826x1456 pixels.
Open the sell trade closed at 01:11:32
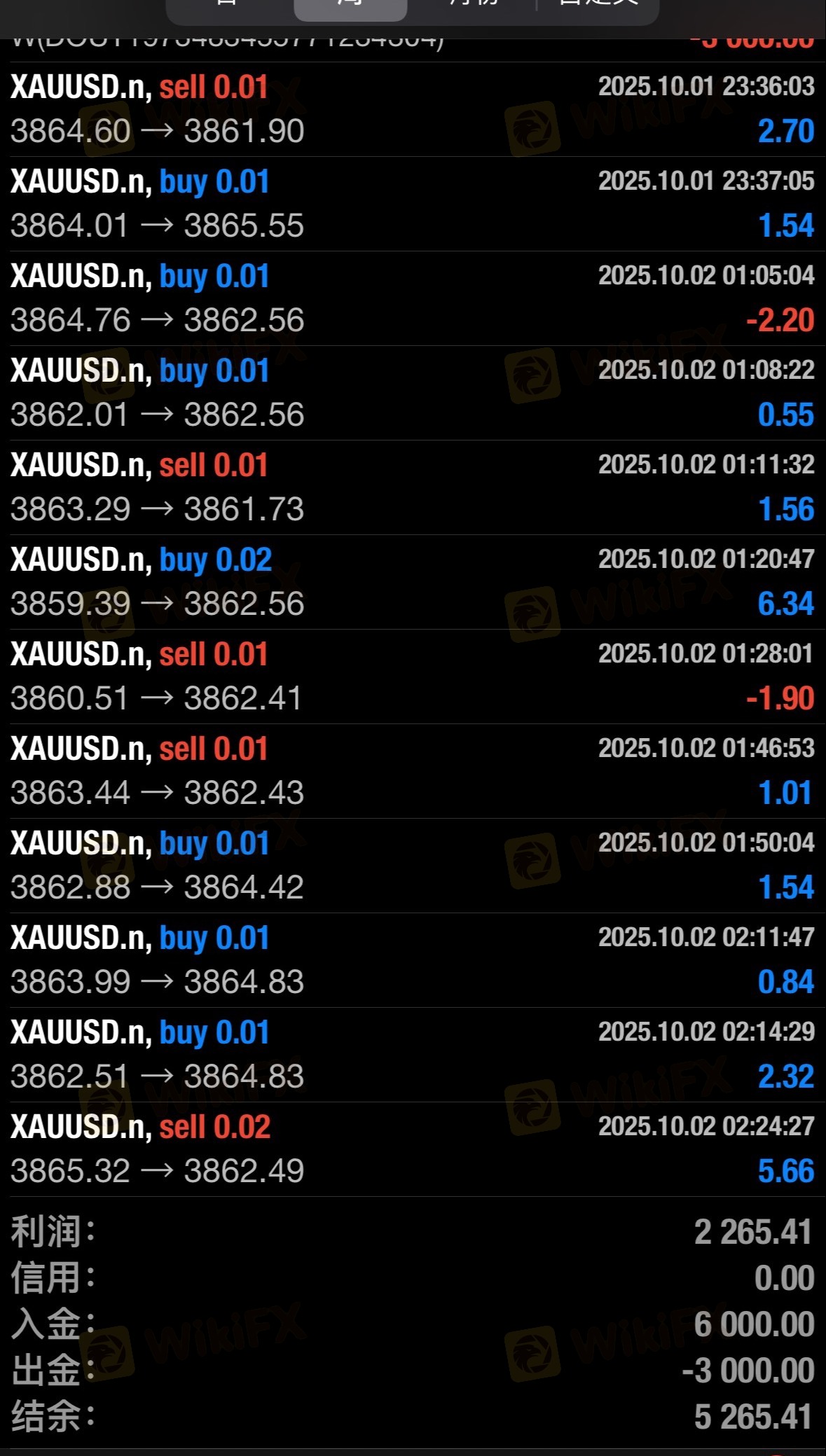pyautogui.click(x=413, y=487)
